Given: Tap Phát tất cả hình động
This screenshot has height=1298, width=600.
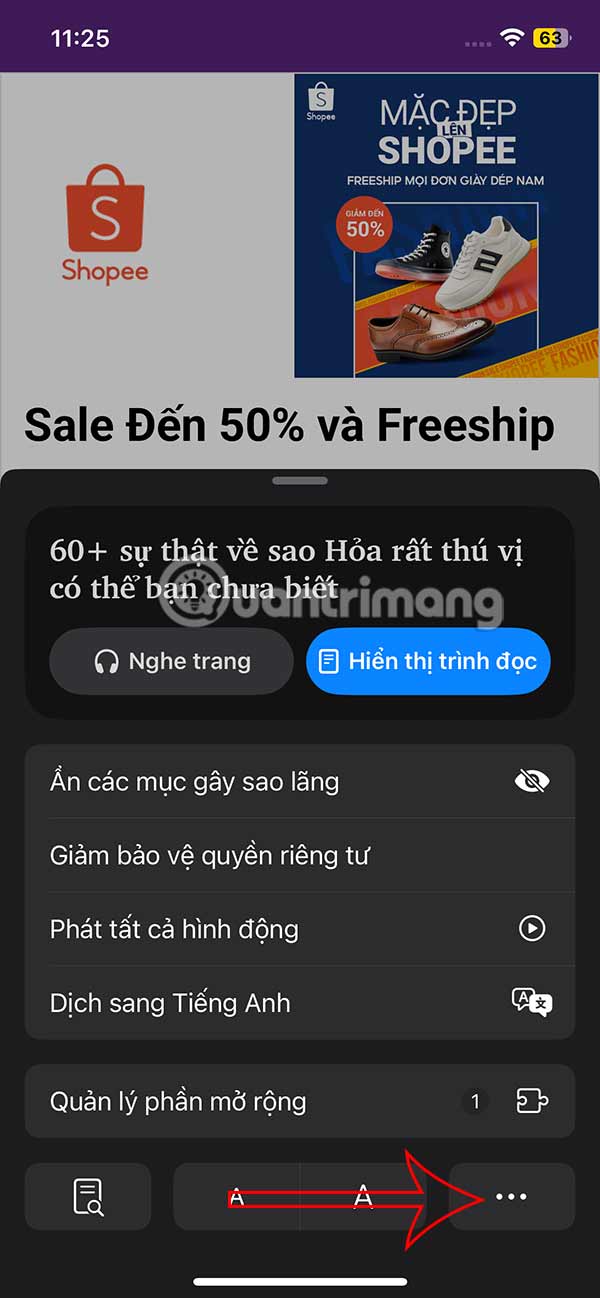Looking at the screenshot, I should 300,928.
